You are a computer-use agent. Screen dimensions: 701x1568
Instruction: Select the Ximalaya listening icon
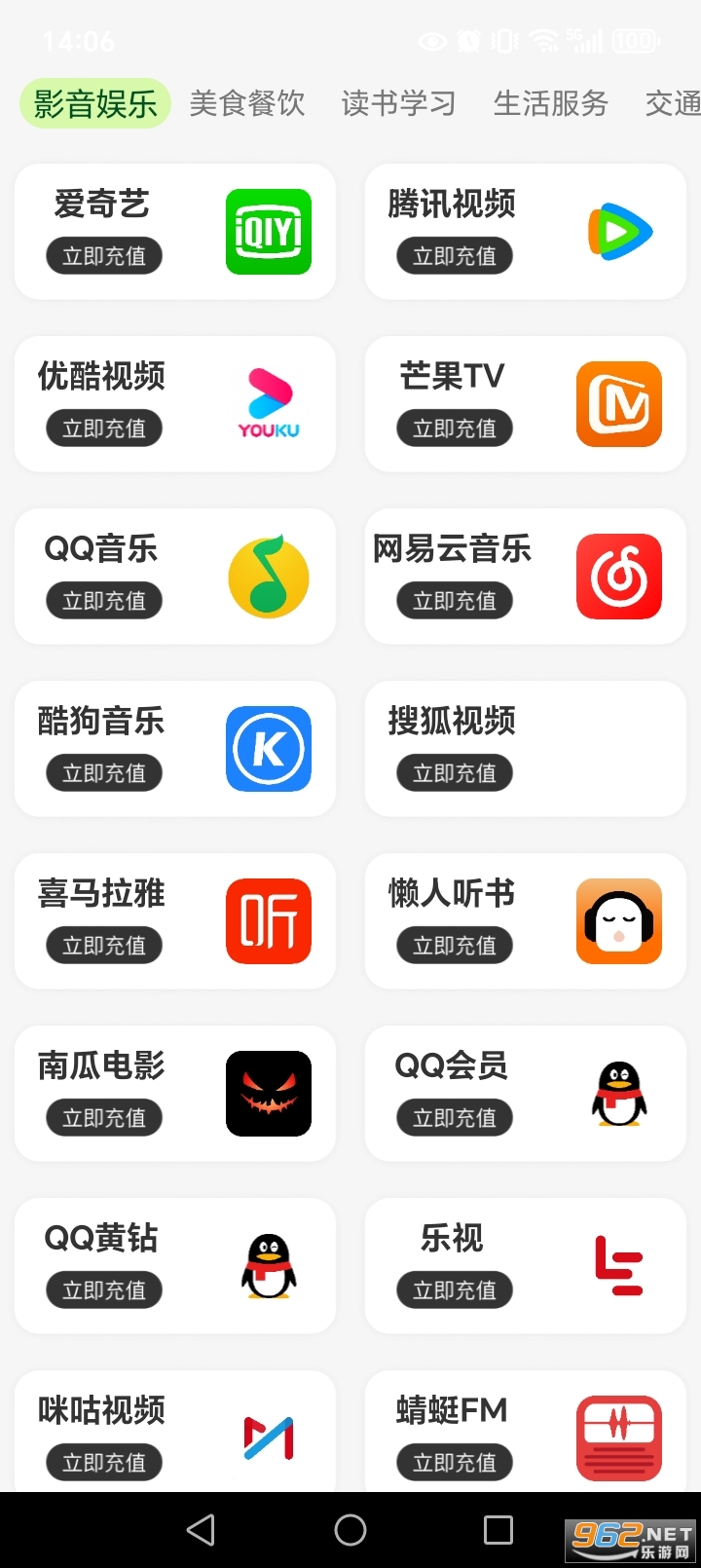pos(268,920)
